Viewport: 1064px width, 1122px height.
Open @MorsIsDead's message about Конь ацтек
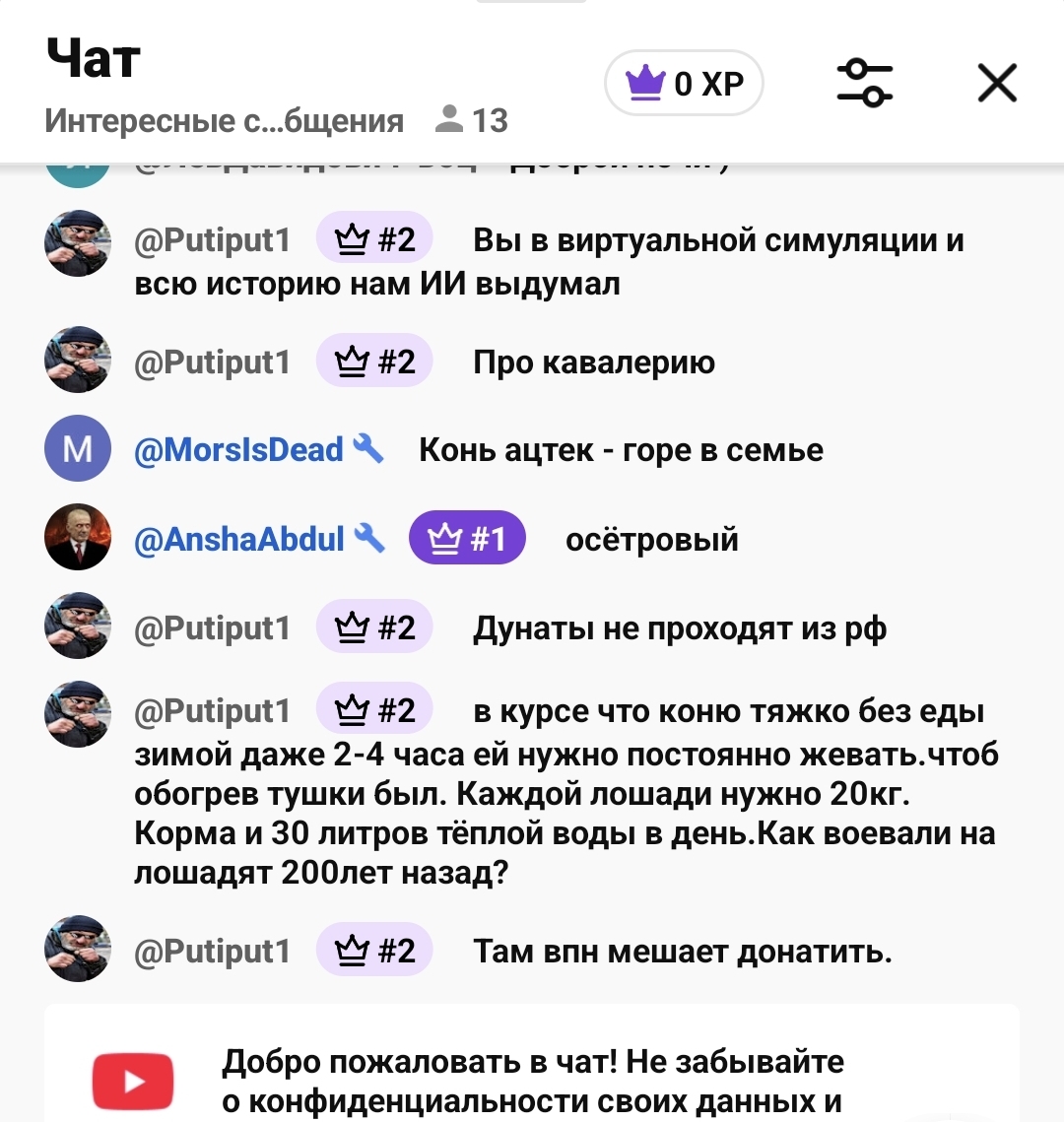tap(621, 450)
